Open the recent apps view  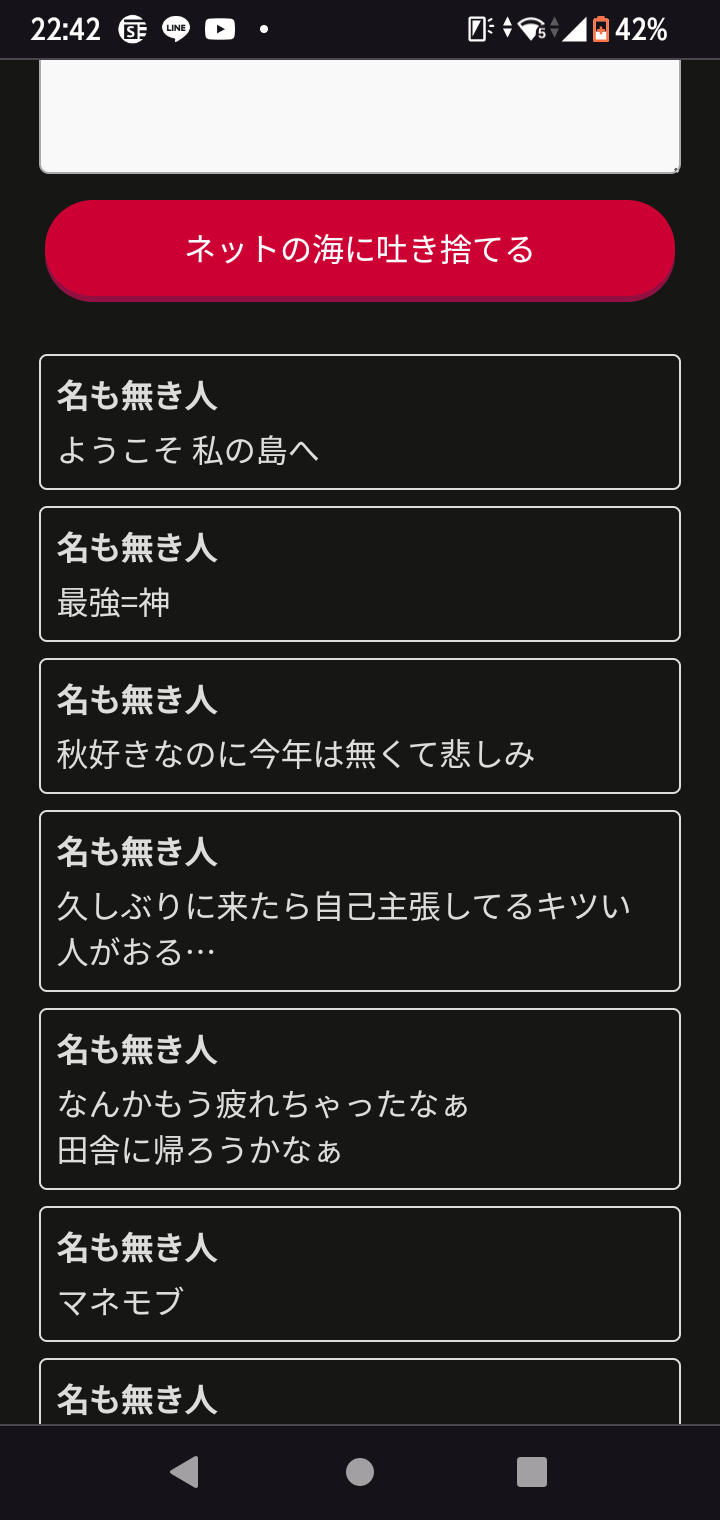coord(532,1472)
